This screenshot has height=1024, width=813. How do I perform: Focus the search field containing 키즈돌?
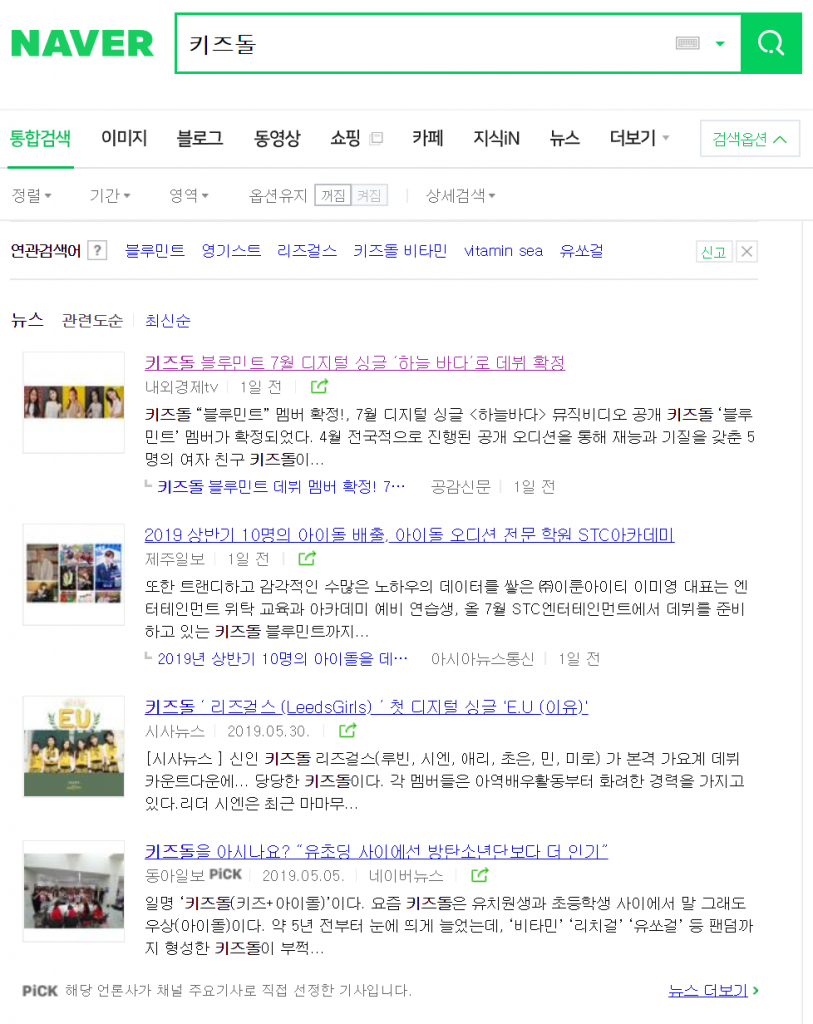tap(420, 43)
